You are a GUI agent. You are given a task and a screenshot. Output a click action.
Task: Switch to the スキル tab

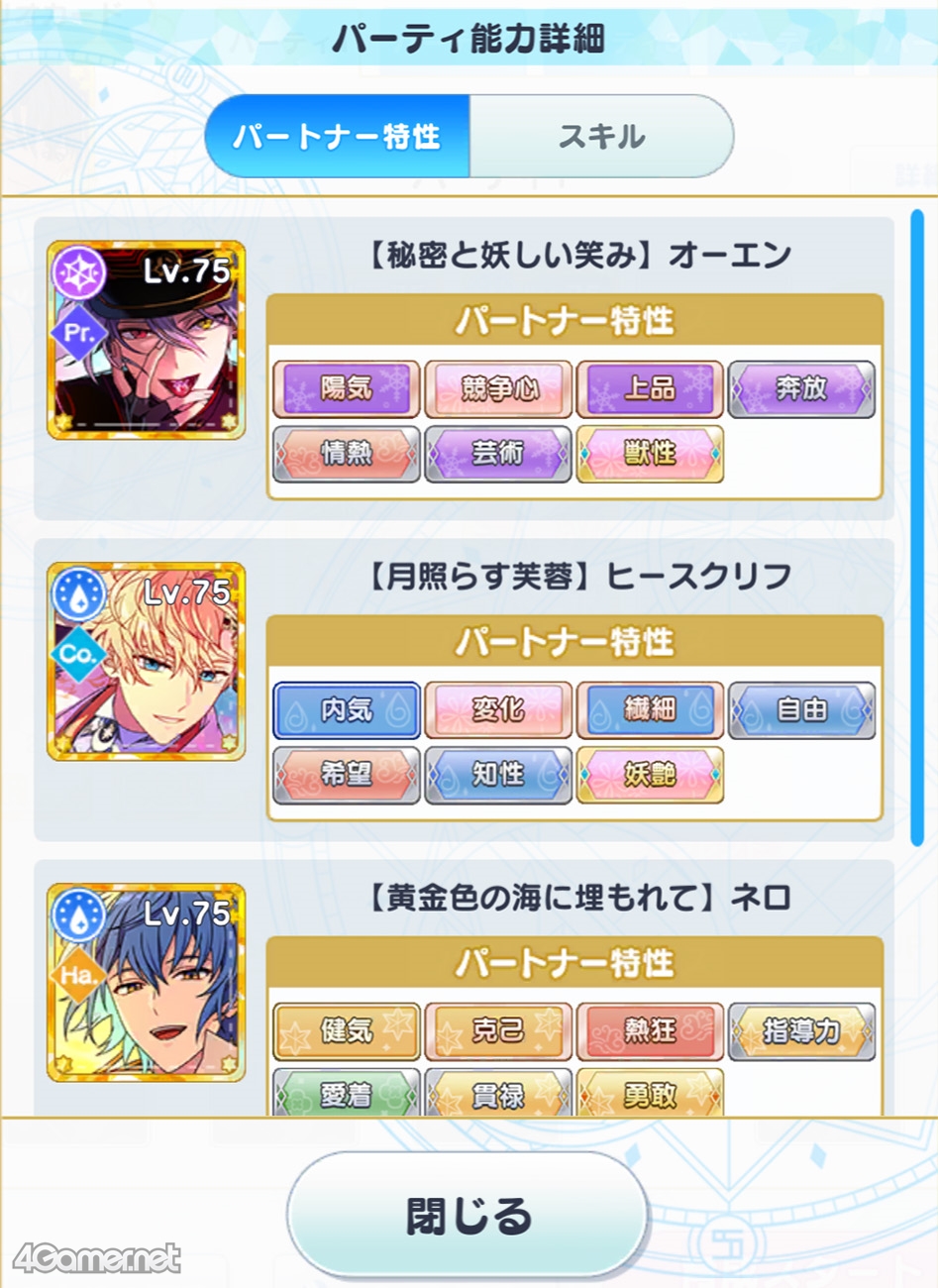601,137
